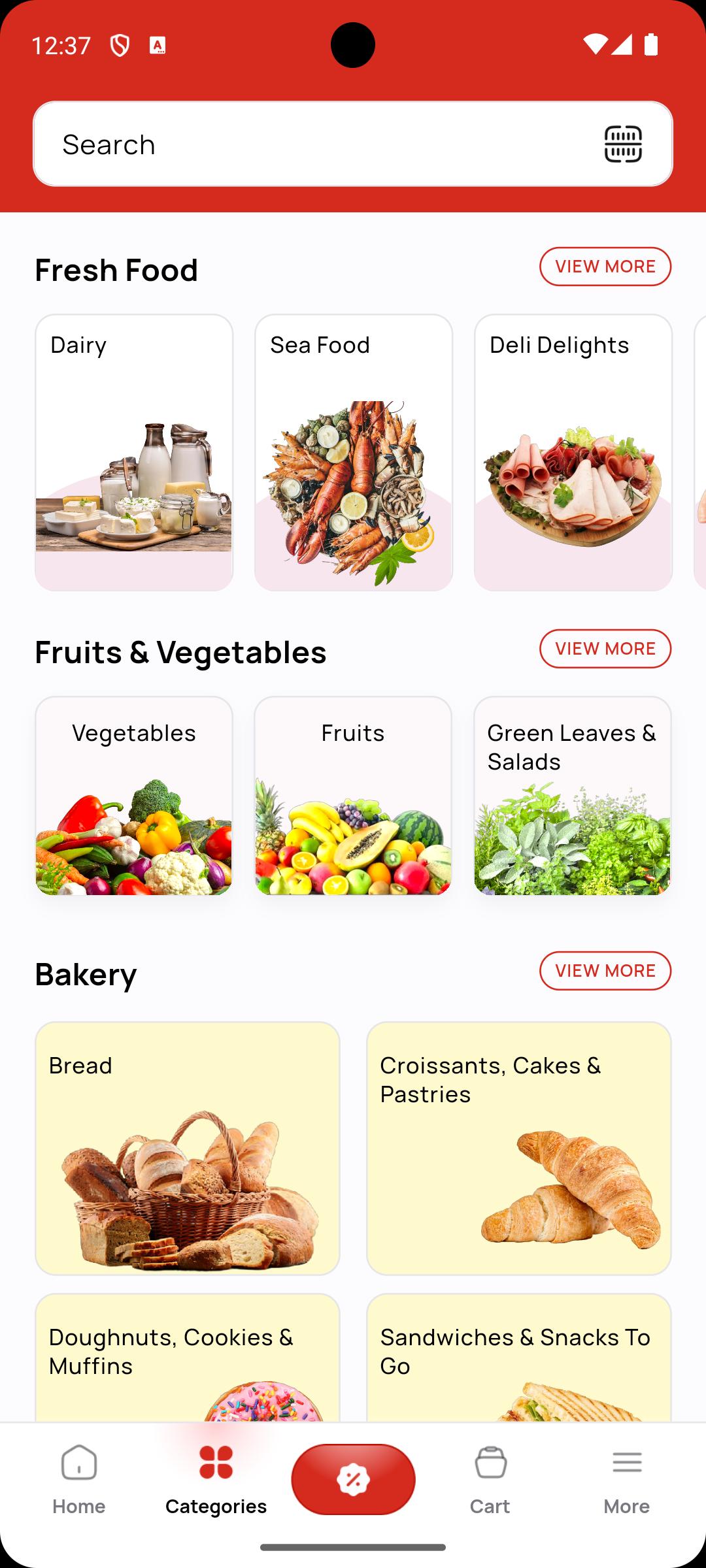Viewport: 706px width, 1568px height.
Task: Tap the Search field
Action: click(314, 144)
